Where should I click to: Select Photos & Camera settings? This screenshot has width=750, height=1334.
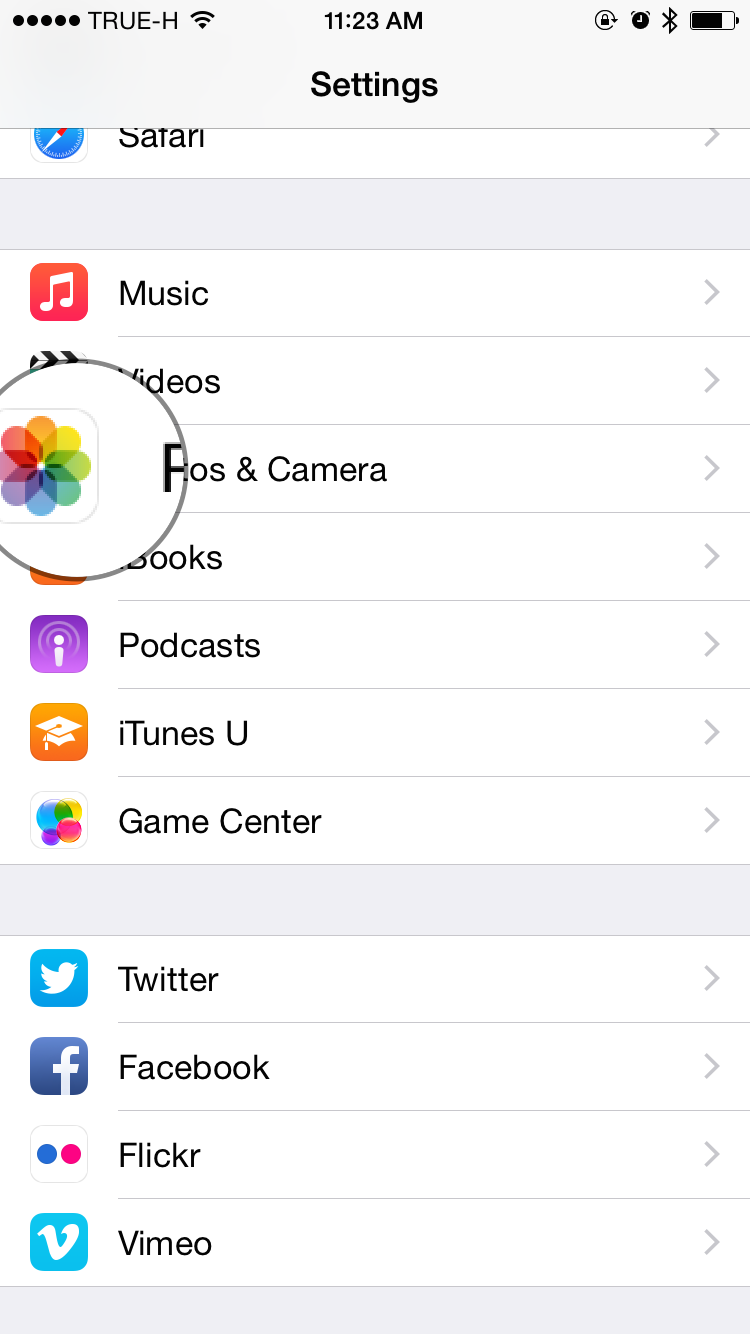(375, 469)
